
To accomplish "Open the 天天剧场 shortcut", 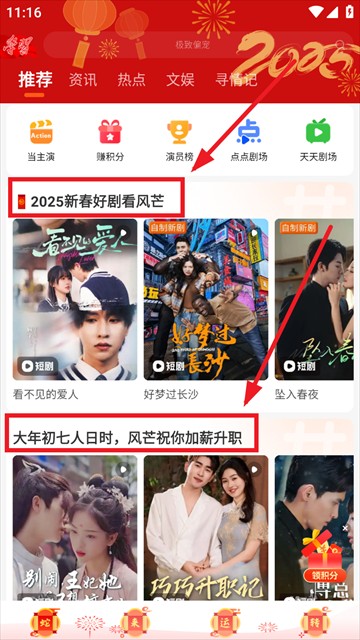I will pyautogui.click(x=318, y=140).
